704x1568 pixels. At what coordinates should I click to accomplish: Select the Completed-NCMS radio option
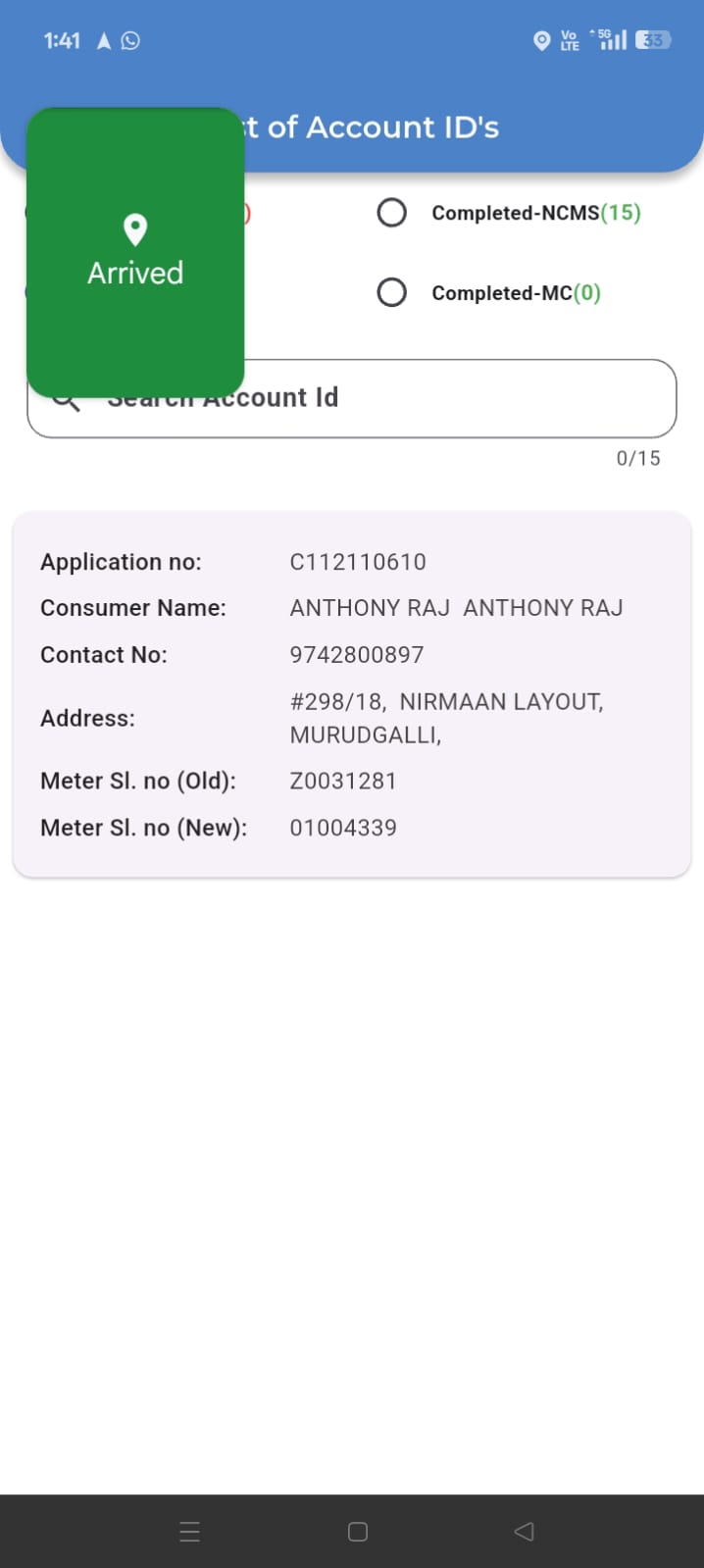(x=392, y=213)
